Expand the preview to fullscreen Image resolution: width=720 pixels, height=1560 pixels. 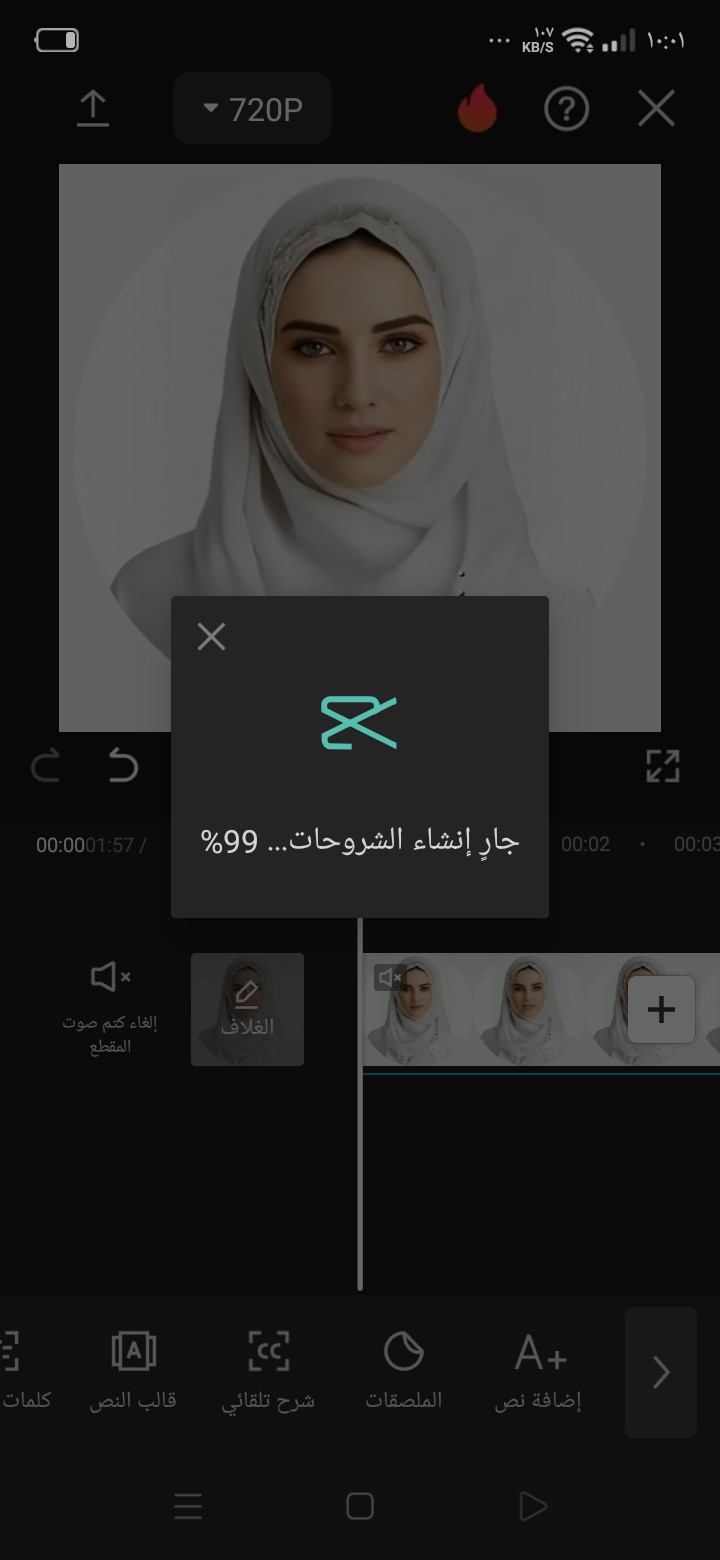click(662, 766)
